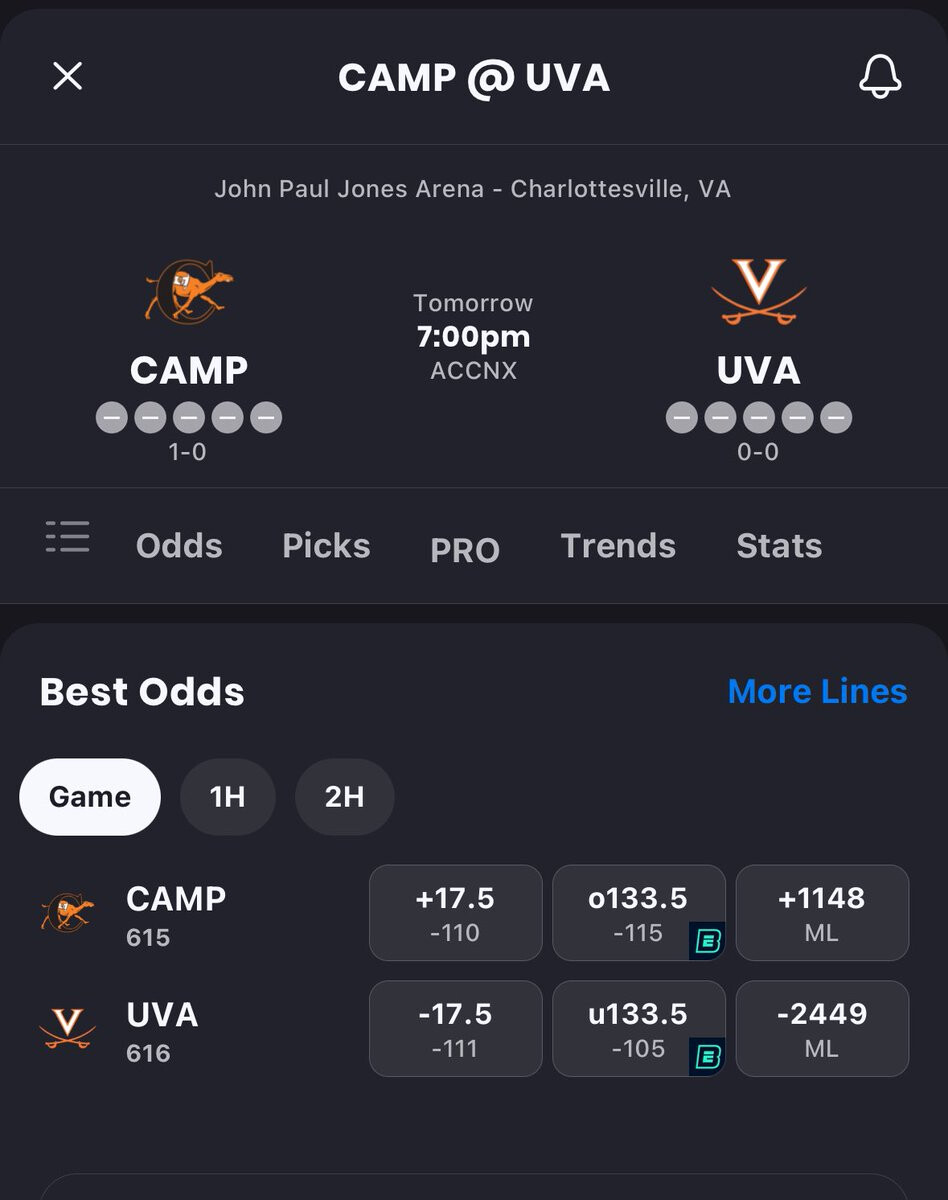Show 1H odds
This screenshot has width=948, height=1200.
click(227, 797)
